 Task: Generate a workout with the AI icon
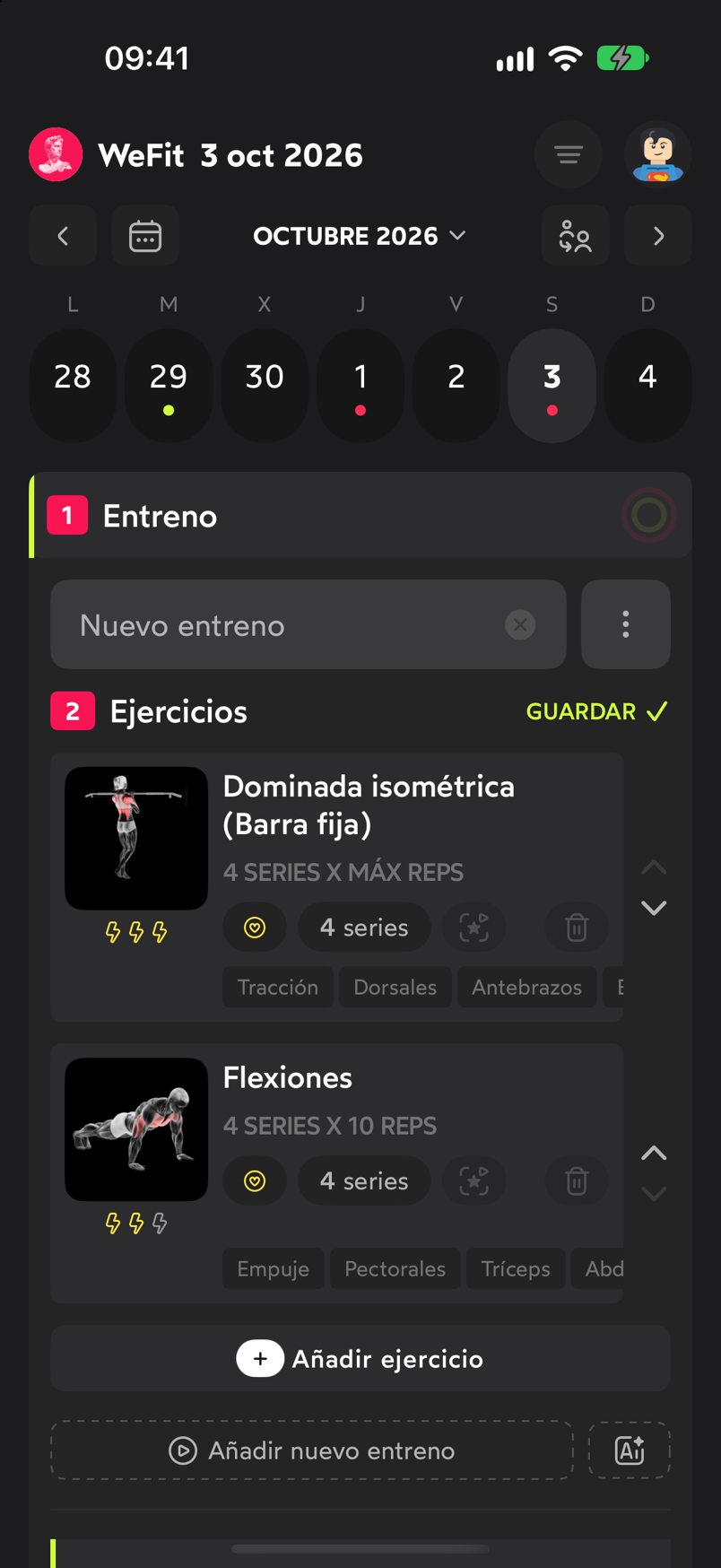pyautogui.click(x=630, y=1450)
